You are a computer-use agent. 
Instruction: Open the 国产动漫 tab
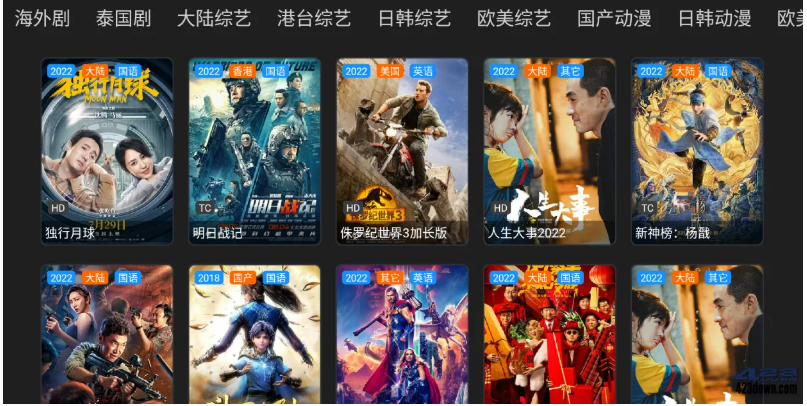[614, 19]
